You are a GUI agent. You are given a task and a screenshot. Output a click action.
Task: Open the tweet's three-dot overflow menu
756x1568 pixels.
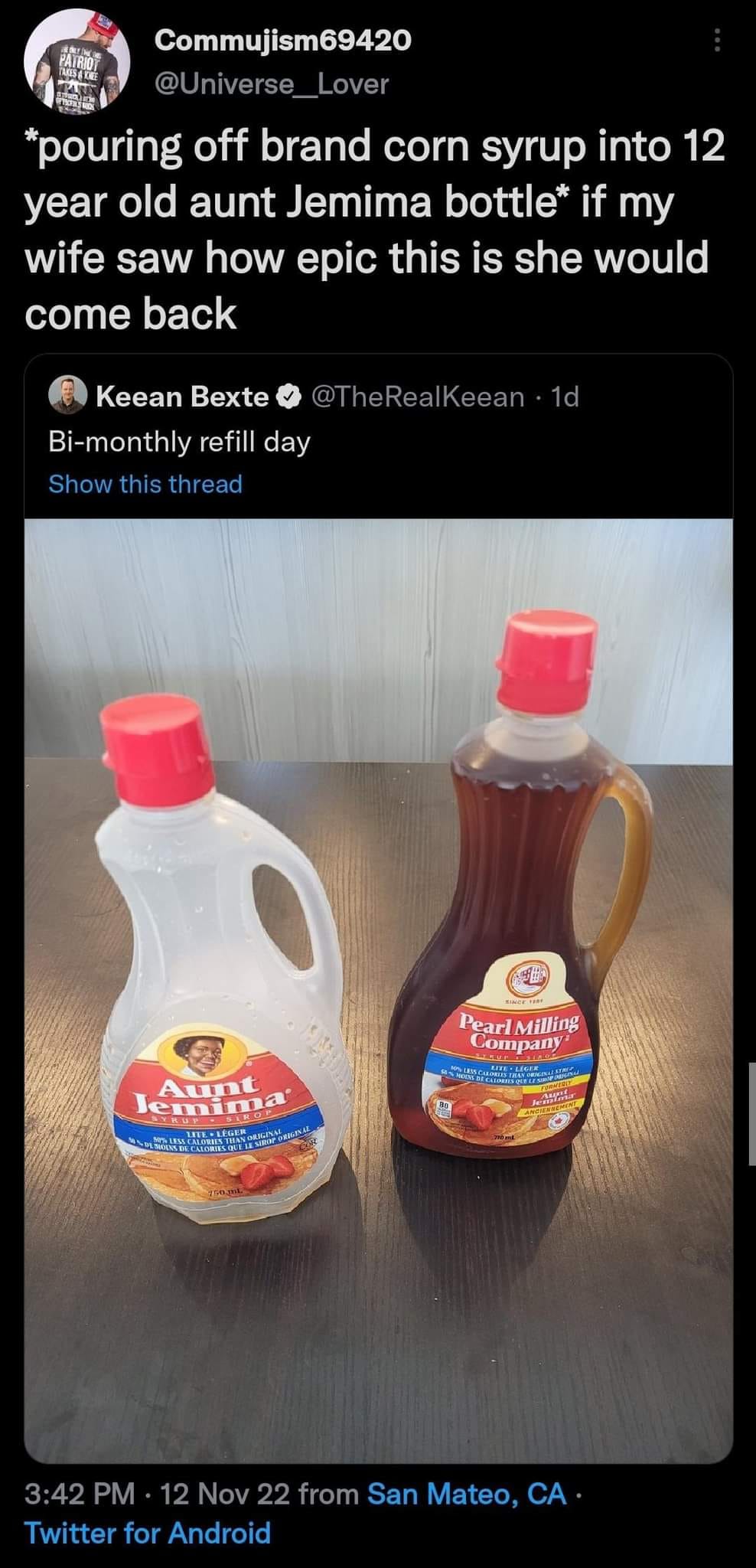716,41
